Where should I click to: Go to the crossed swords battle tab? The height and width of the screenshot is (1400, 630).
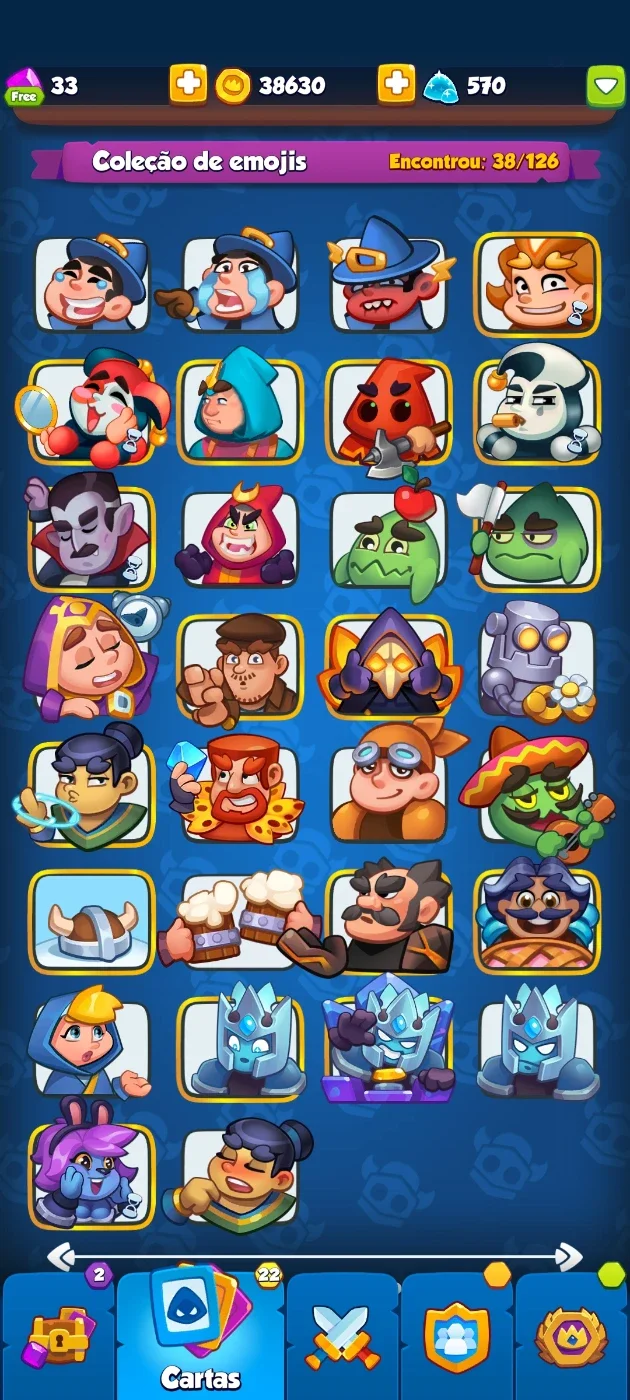click(343, 1336)
